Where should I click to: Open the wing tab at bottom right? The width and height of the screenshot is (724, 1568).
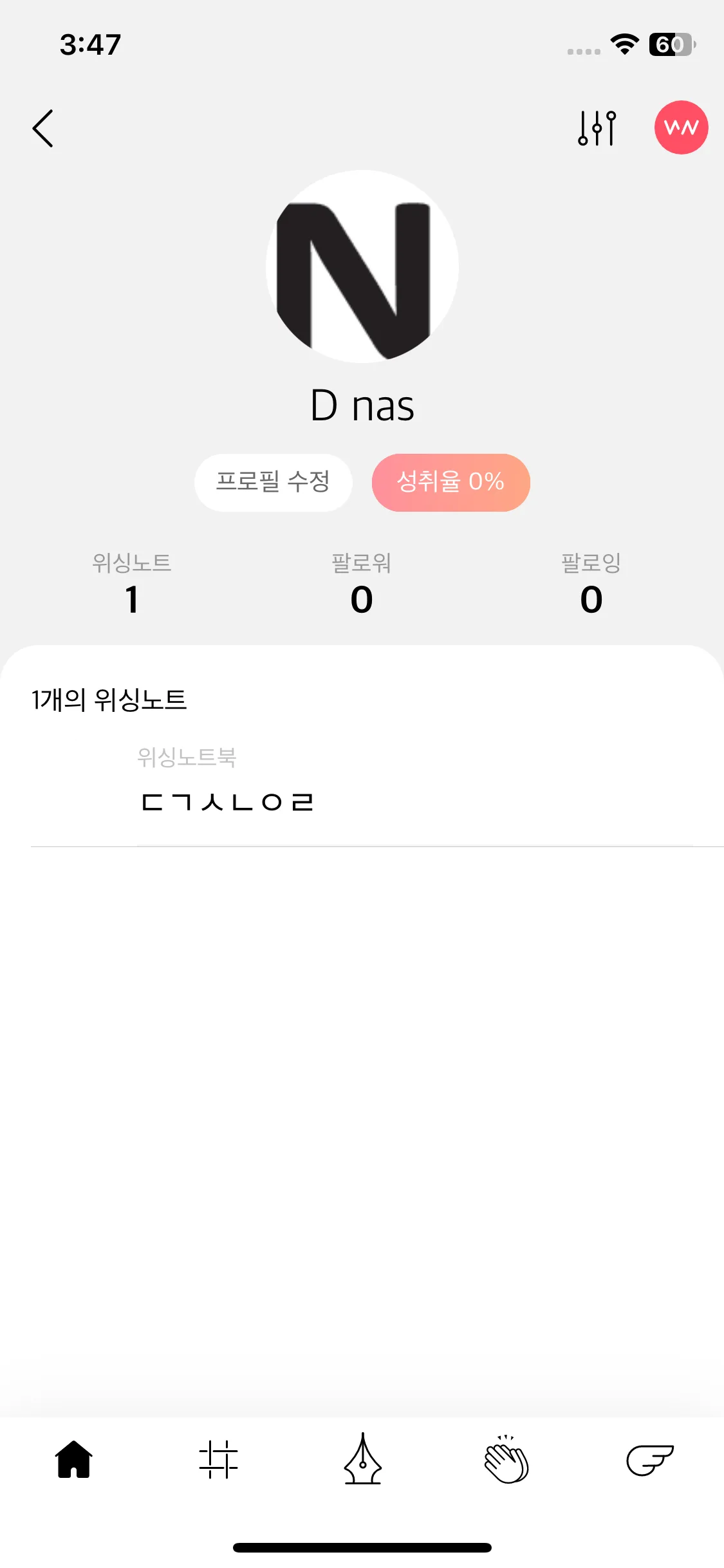point(649,1462)
